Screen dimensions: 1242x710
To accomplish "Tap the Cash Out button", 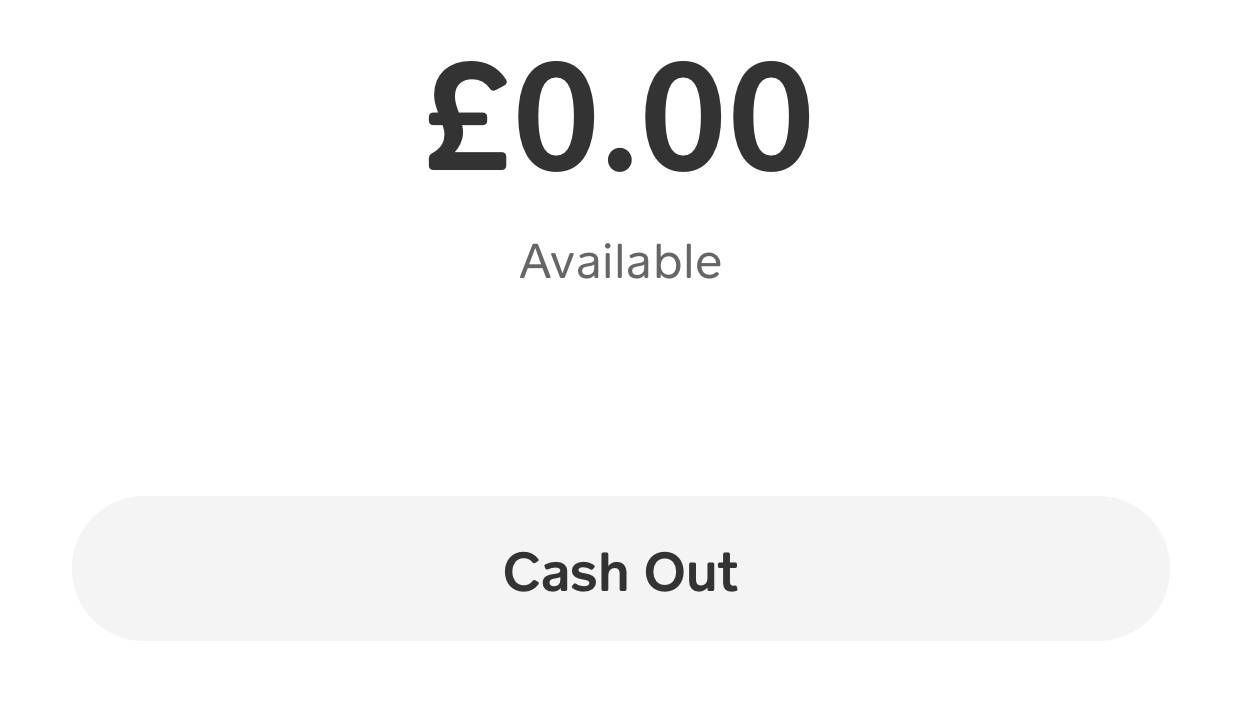I will (620, 569).
